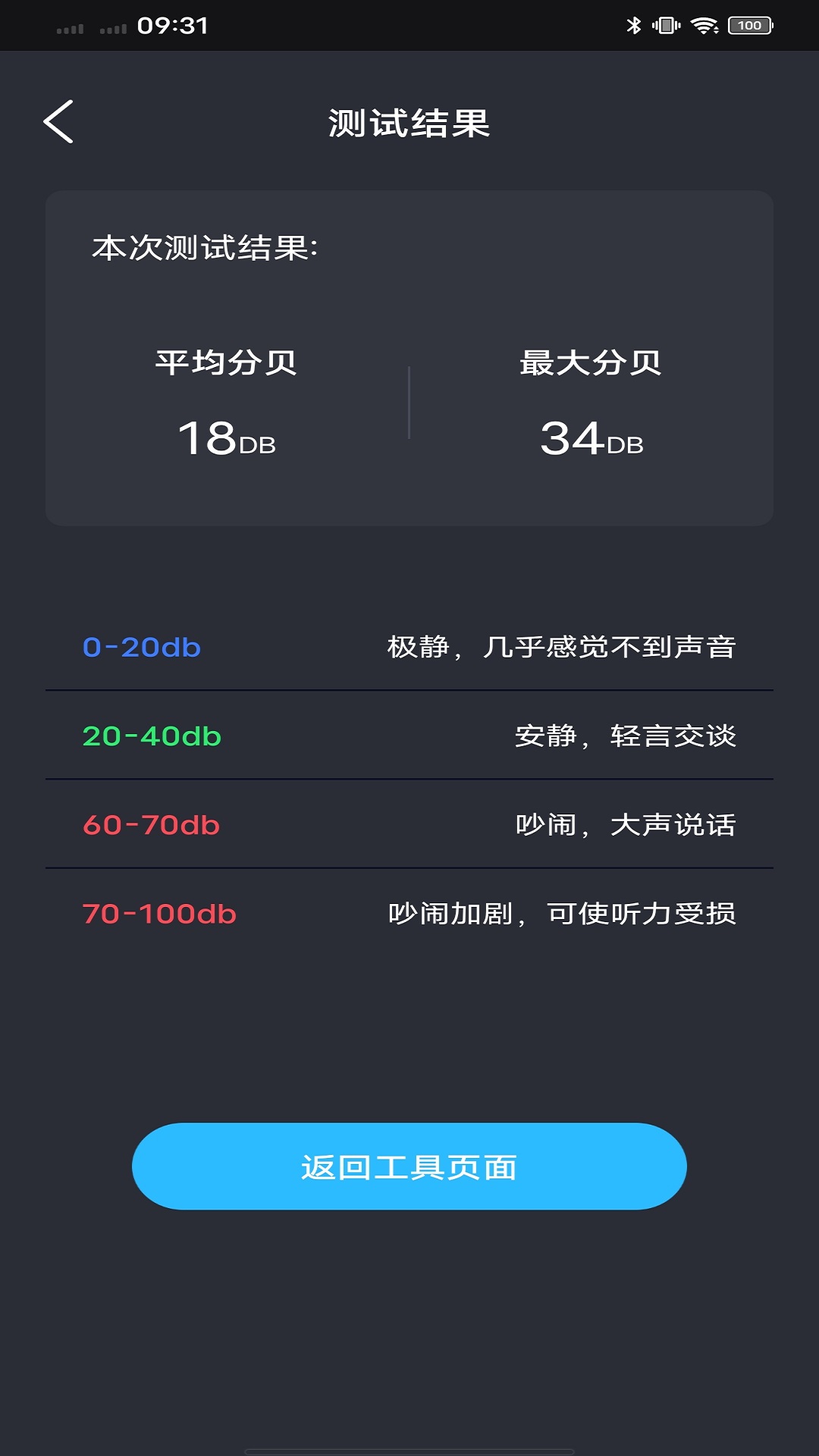Tap the Wi-Fi icon in status bar
819x1456 pixels.
705,24
